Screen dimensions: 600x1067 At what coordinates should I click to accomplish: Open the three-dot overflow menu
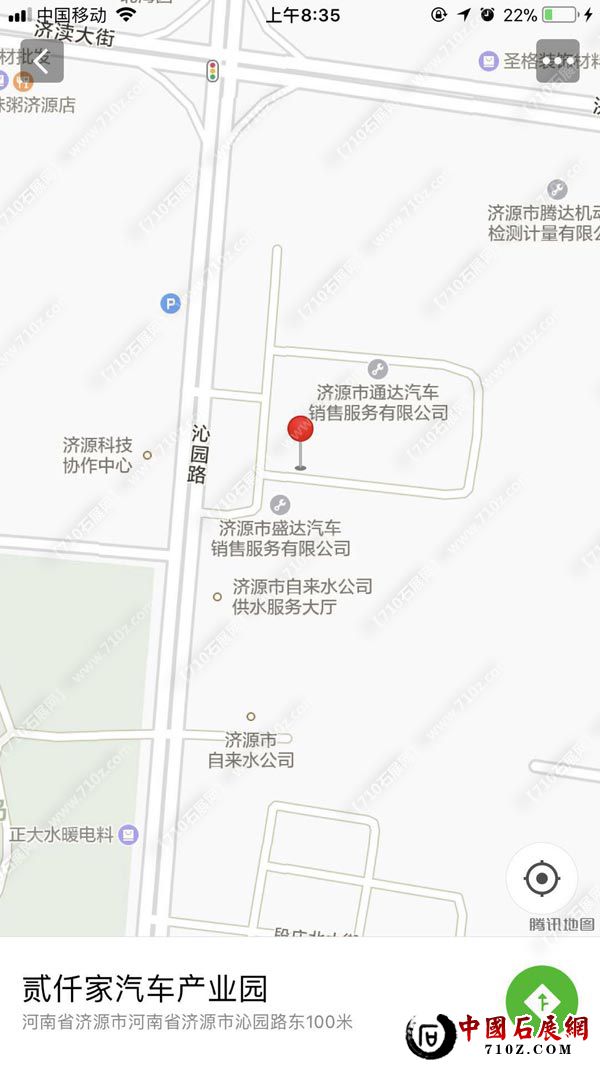(x=557, y=61)
